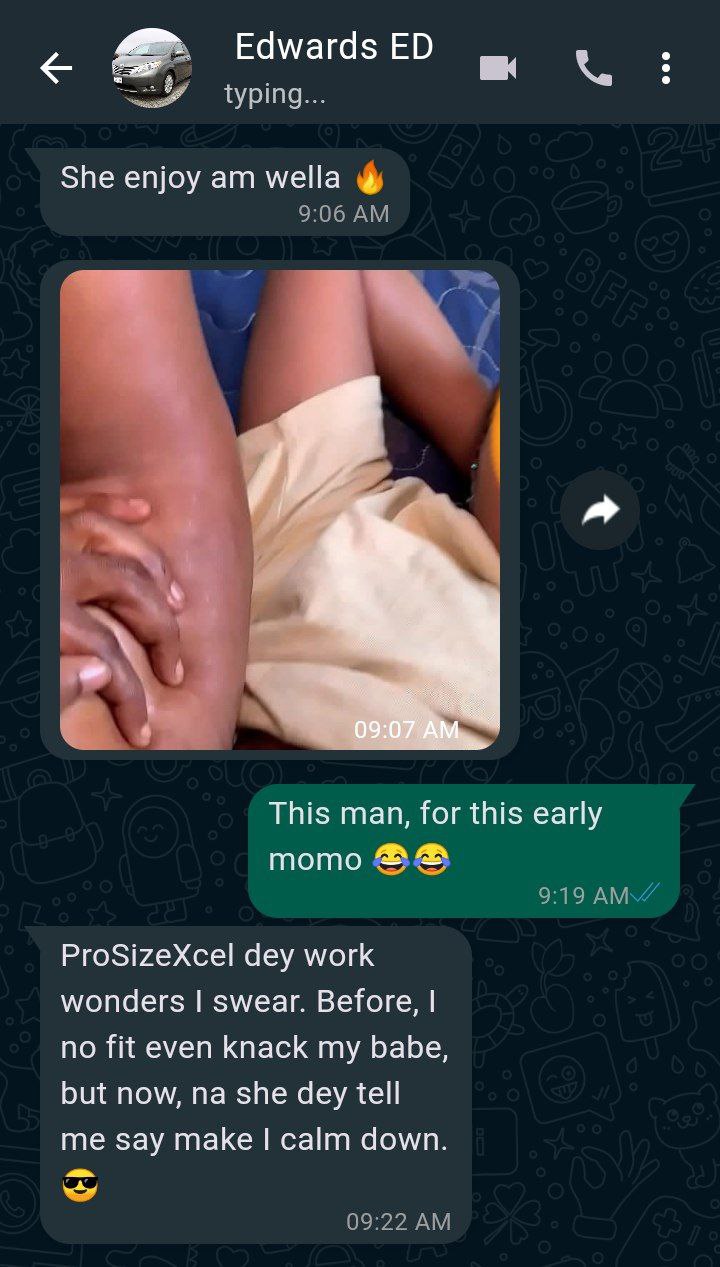The height and width of the screenshot is (1267, 720).
Task: Open the overflow menu
Action: point(666,68)
